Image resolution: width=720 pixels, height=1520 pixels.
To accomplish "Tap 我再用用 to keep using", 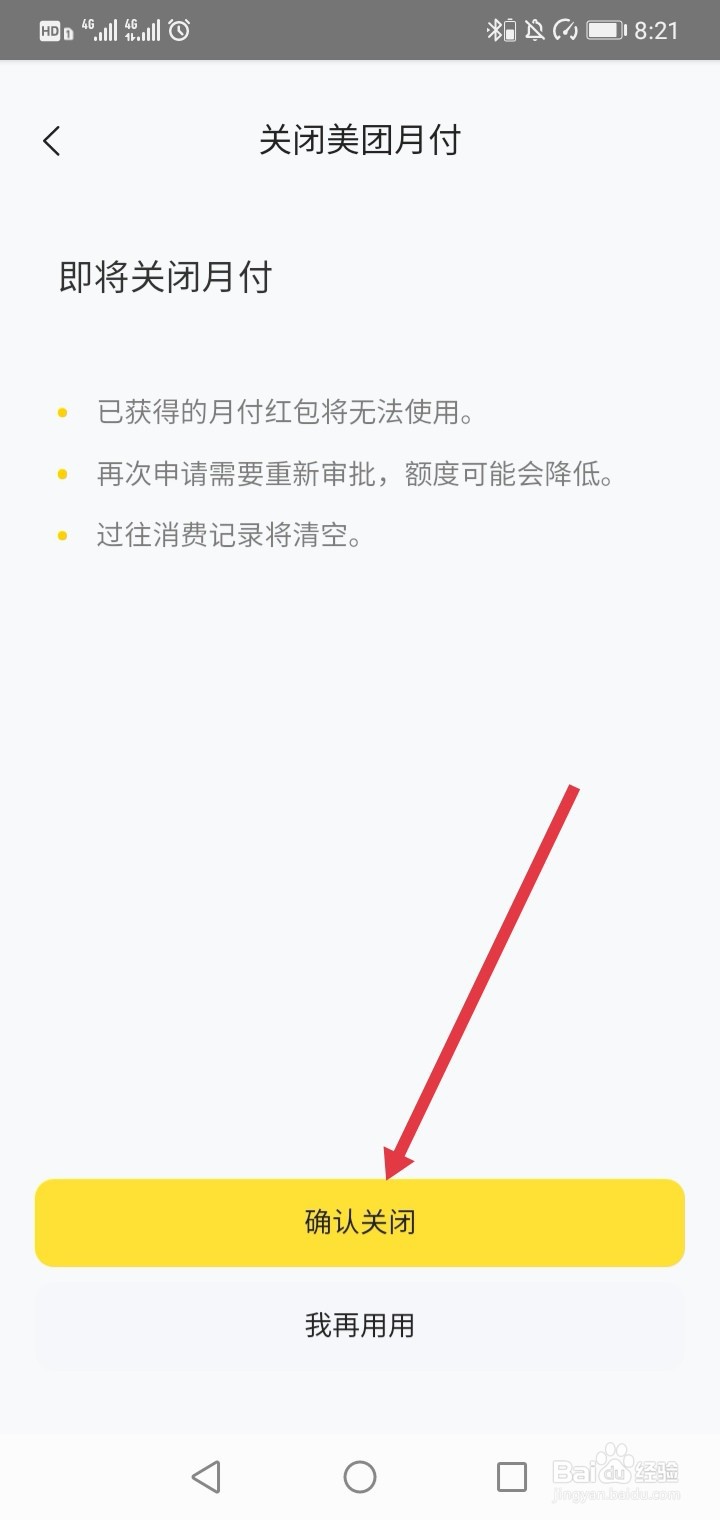I will point(360,1327).
